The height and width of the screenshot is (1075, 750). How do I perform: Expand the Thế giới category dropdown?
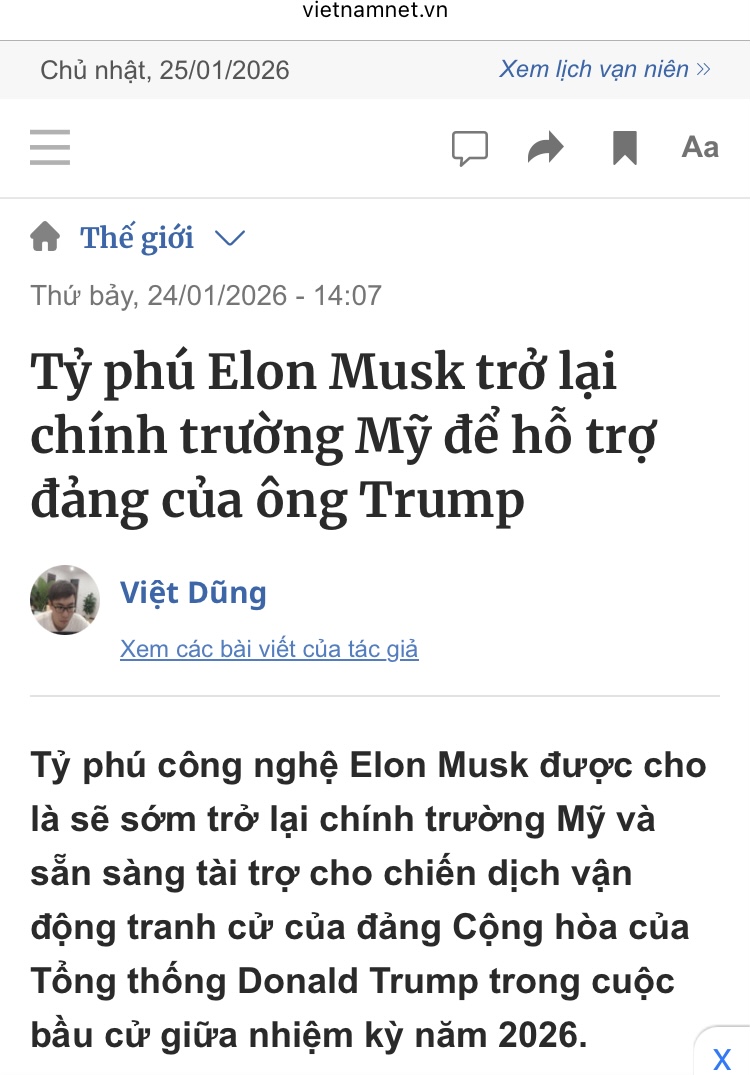click(x=230, y=238)
